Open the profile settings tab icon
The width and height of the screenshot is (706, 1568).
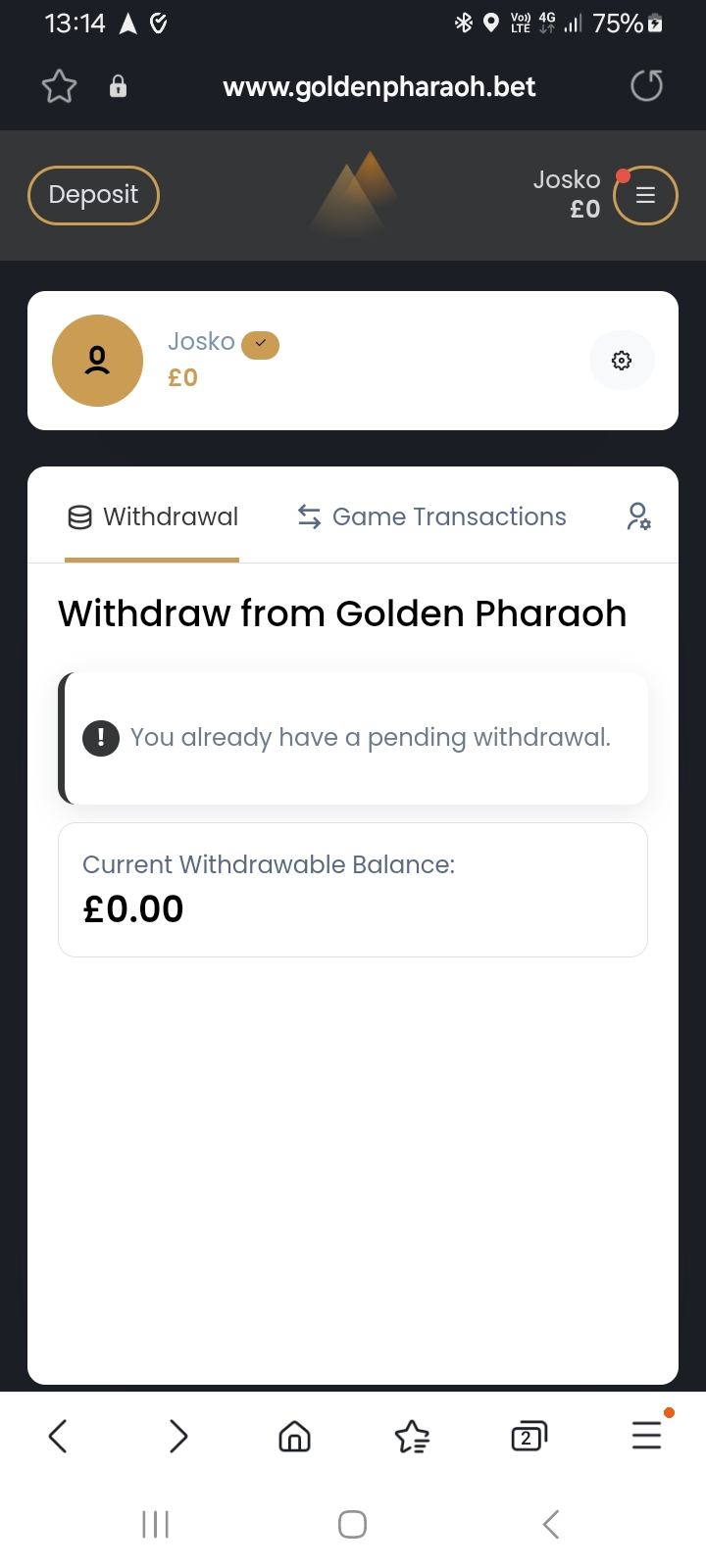[x=638, y=516]
